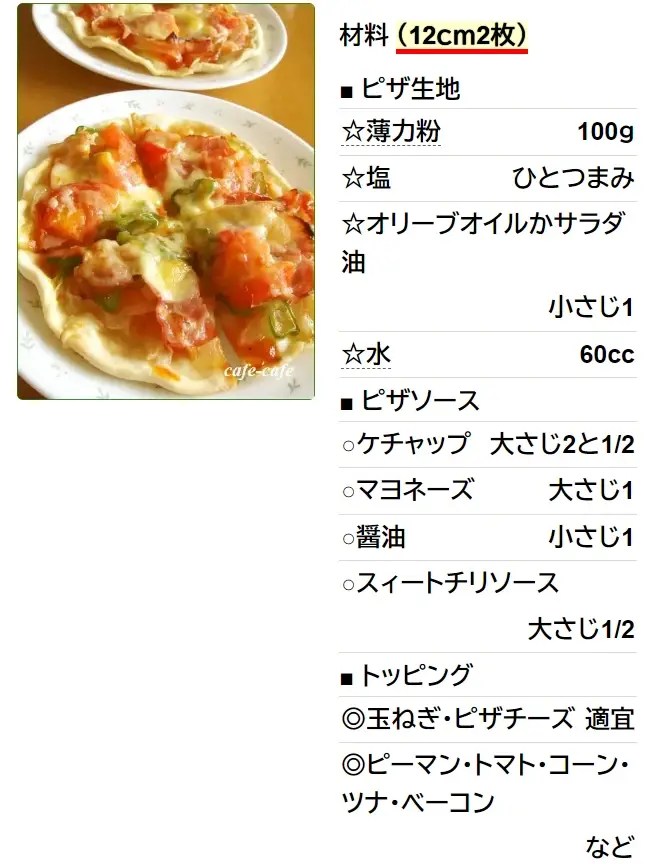This screenshot has height=864, width=649.
Task: Open the 水 ingredient link
Action: point(378,355)
